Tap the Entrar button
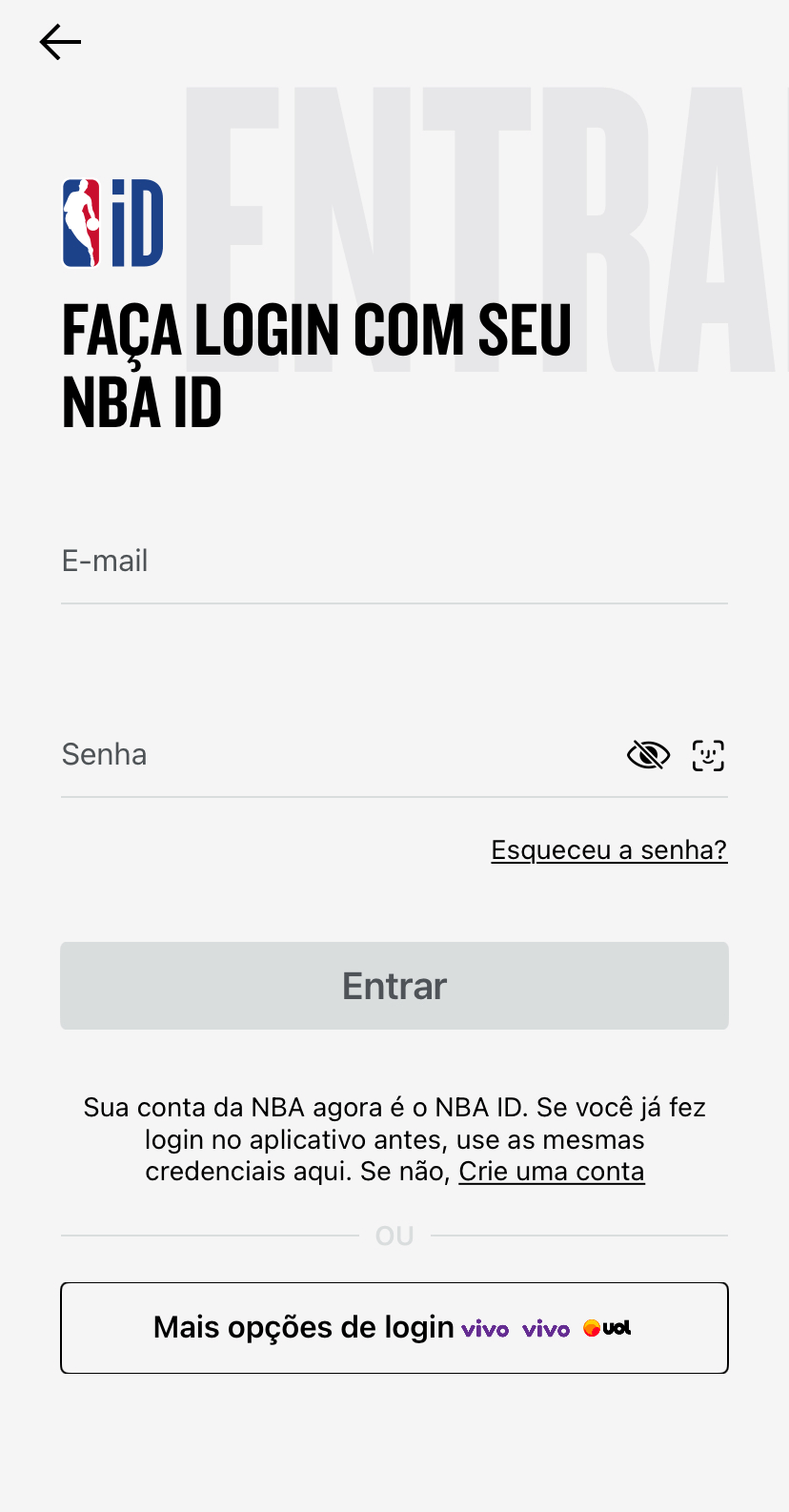Viewport: 789px width, 1512px height. tap(394, 986)
